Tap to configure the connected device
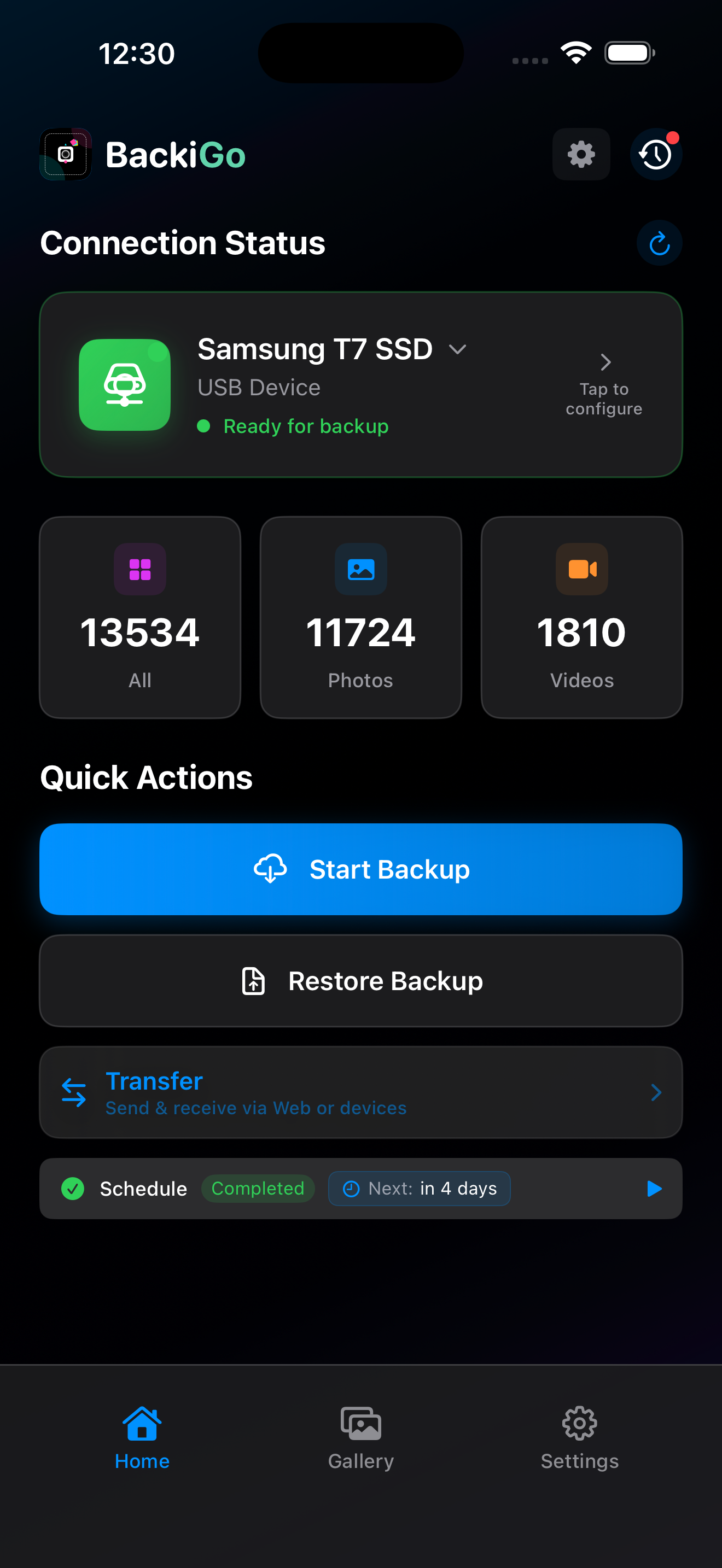The width and height of the screenshot is (722, 1568). [x=604, y=385]
